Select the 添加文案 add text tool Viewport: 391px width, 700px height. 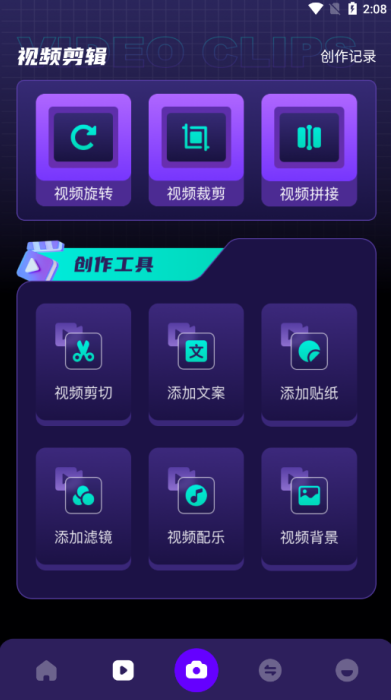(196, 364)
